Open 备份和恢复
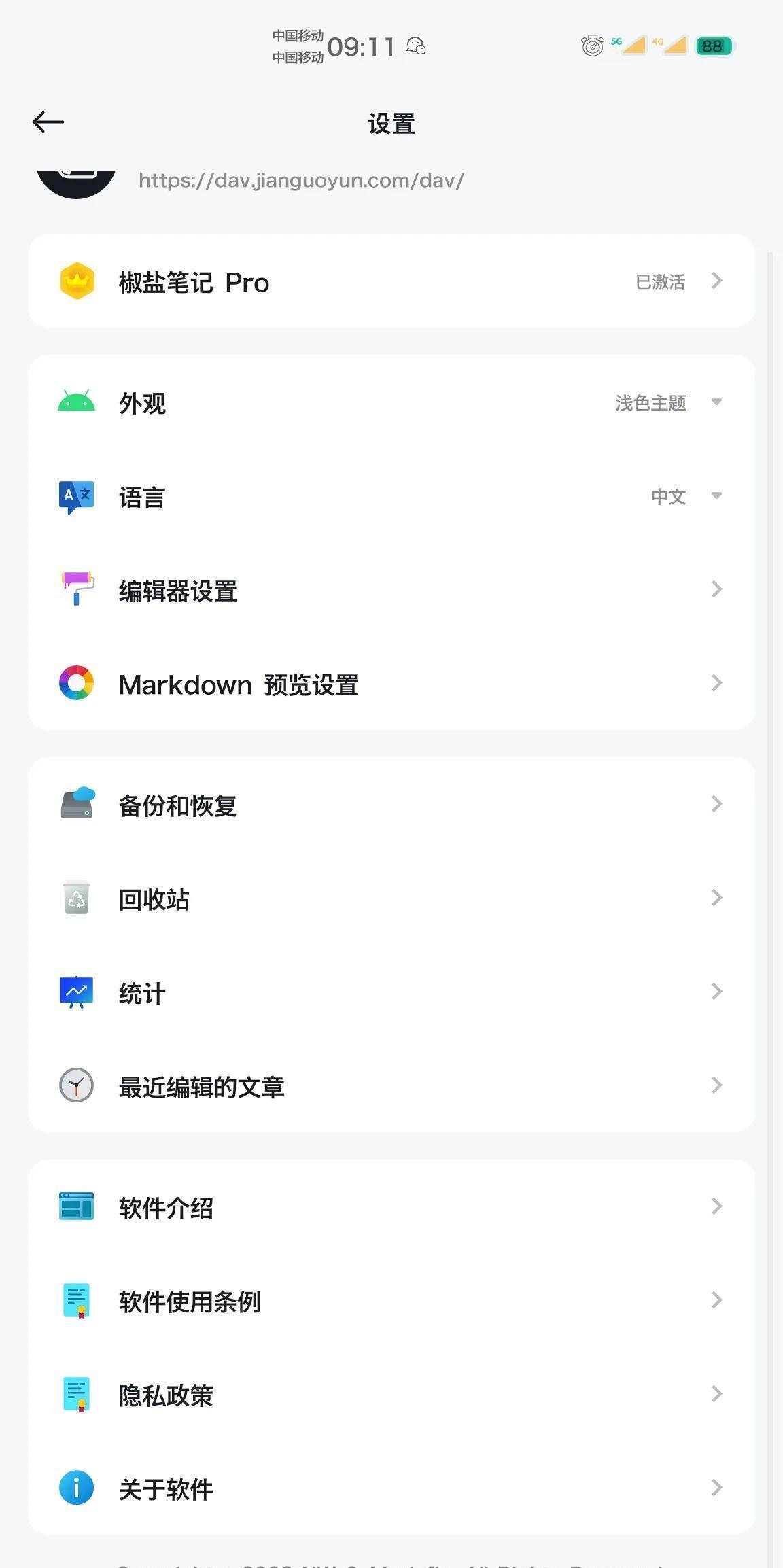Viewport: 783px width, 1568px height. click(x=391, y=805)
